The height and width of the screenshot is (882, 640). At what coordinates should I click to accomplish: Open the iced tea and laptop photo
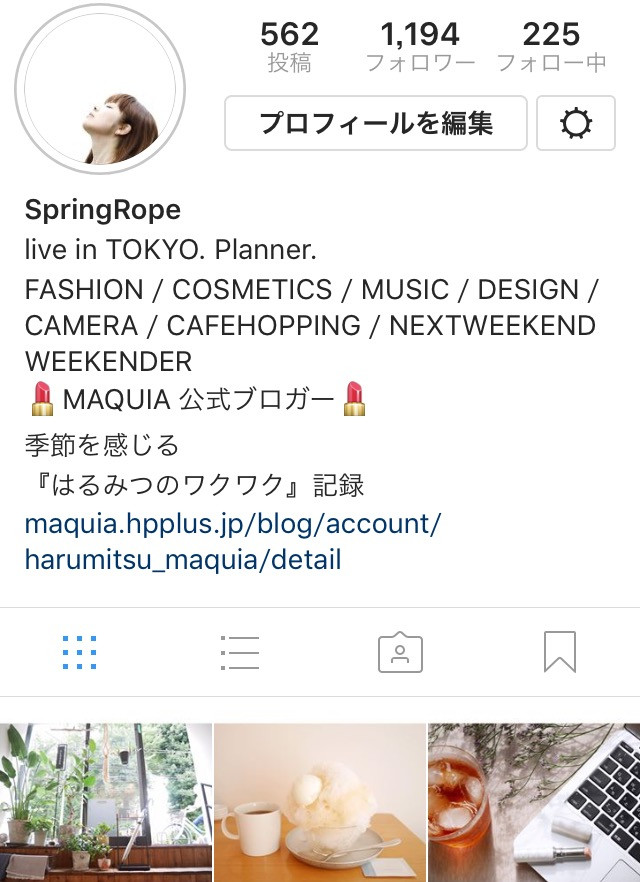534,802
